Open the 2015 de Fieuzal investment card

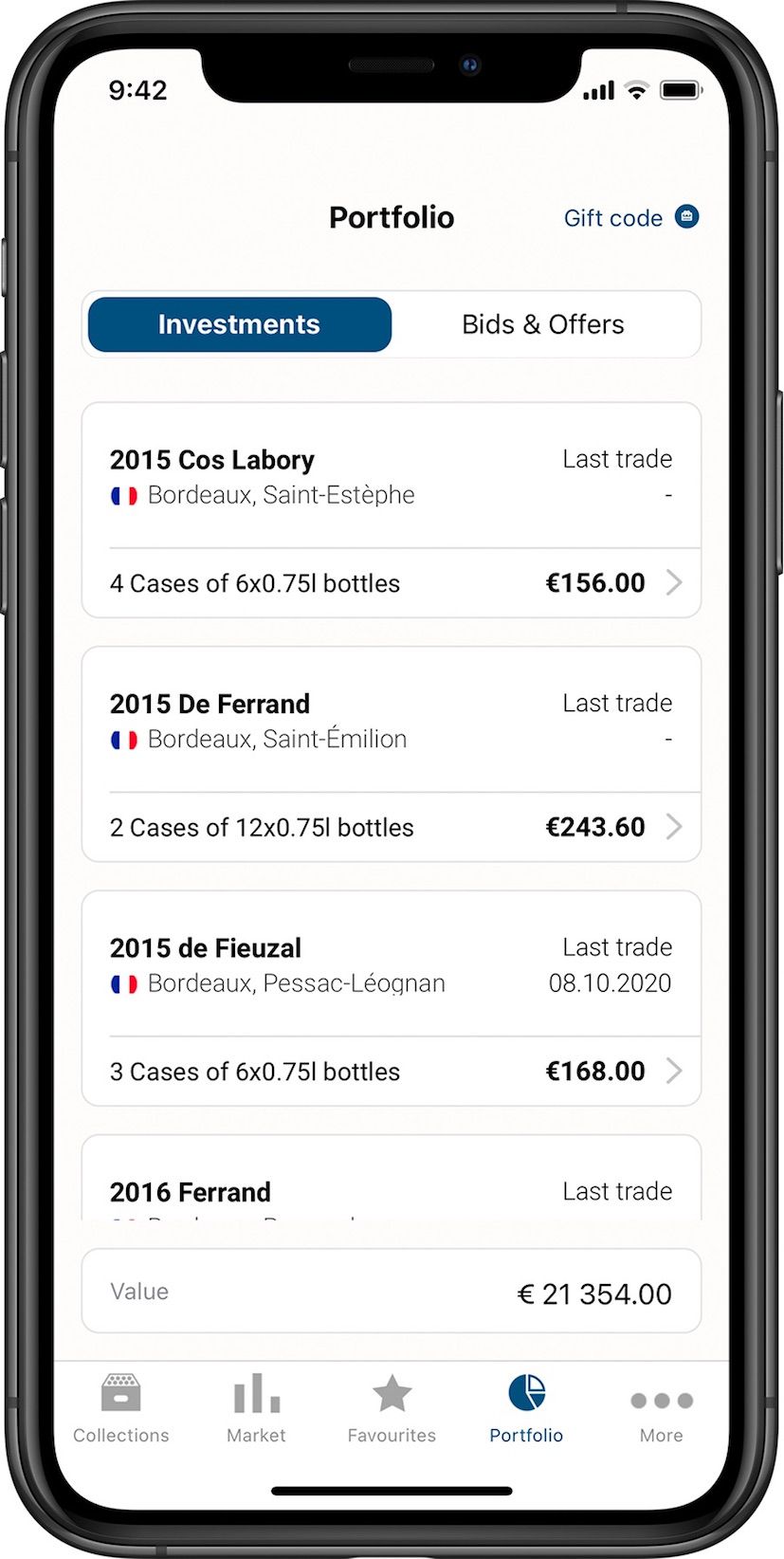click(x=391, y=998)
